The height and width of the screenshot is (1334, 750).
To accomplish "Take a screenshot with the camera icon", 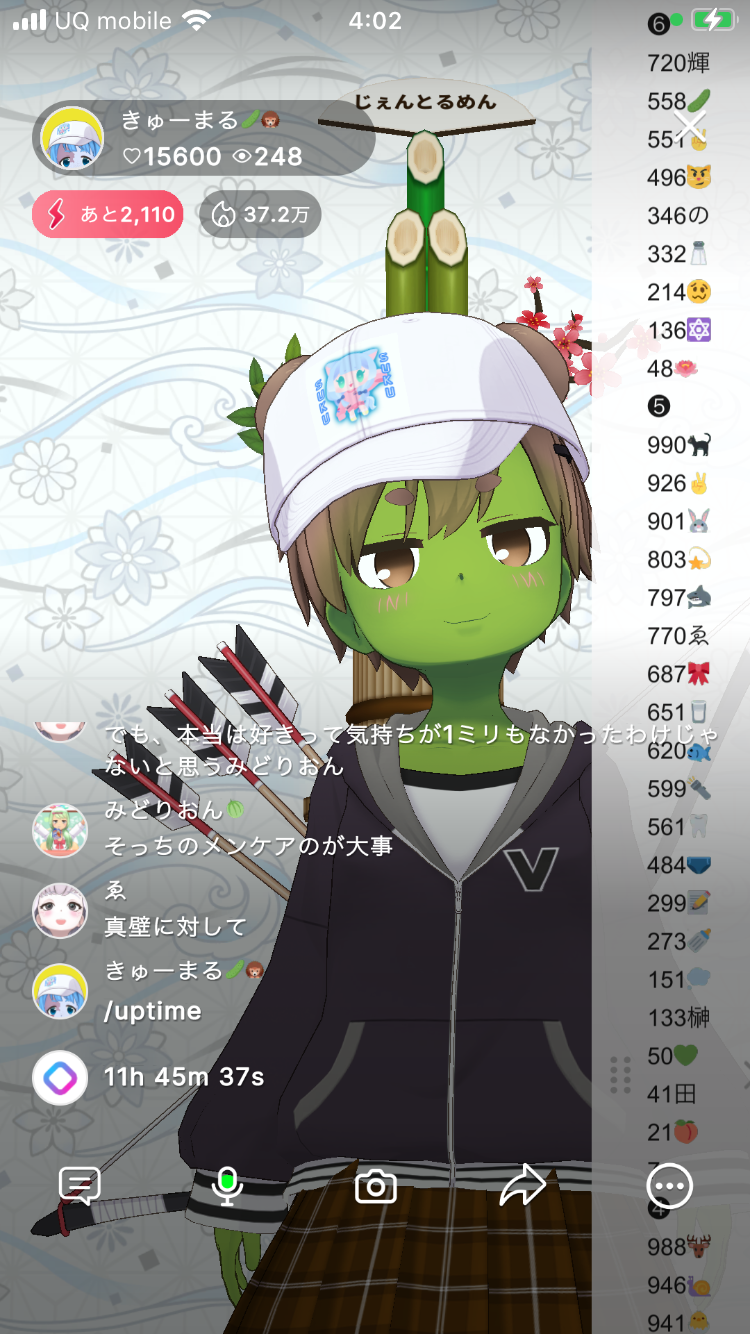I will coord(376,1186).
